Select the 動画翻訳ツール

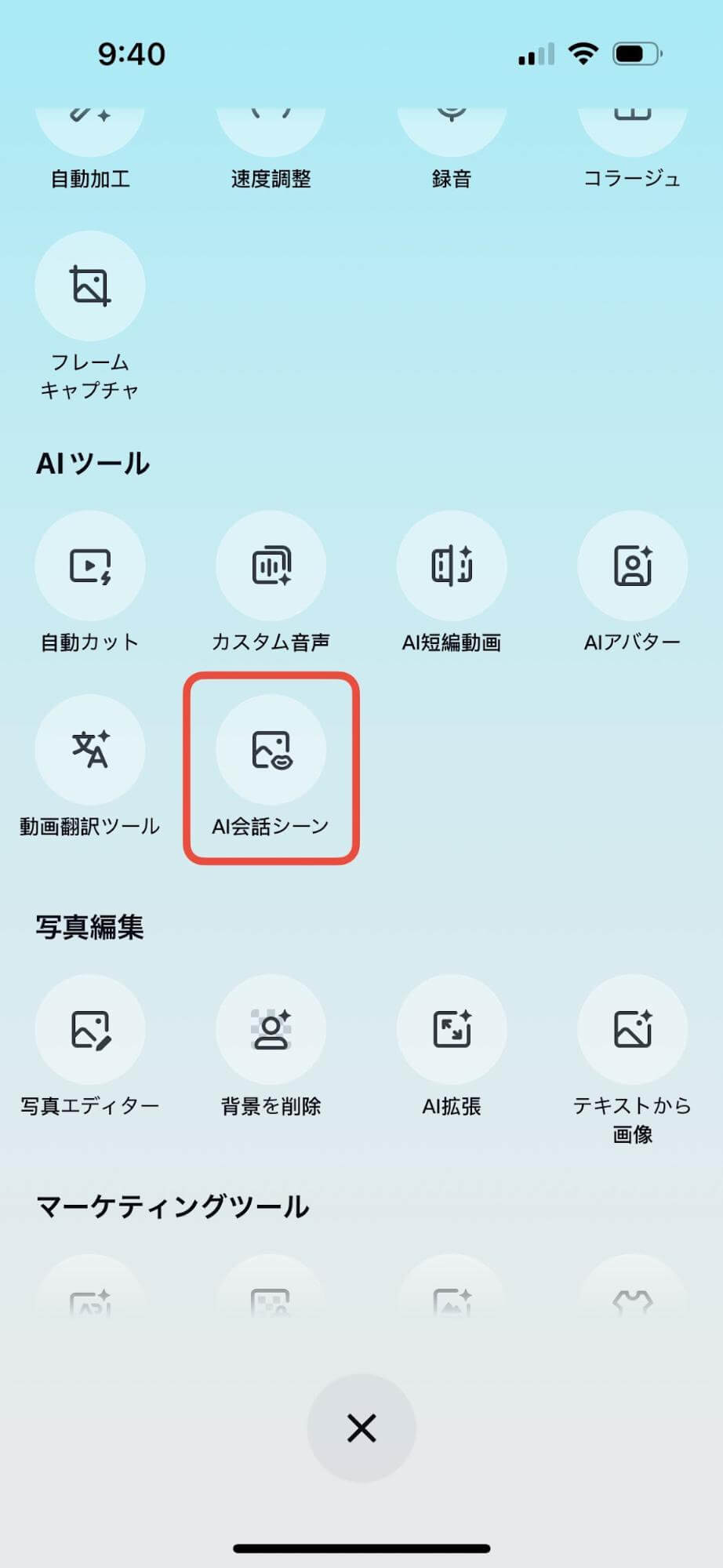click(90, 750)
